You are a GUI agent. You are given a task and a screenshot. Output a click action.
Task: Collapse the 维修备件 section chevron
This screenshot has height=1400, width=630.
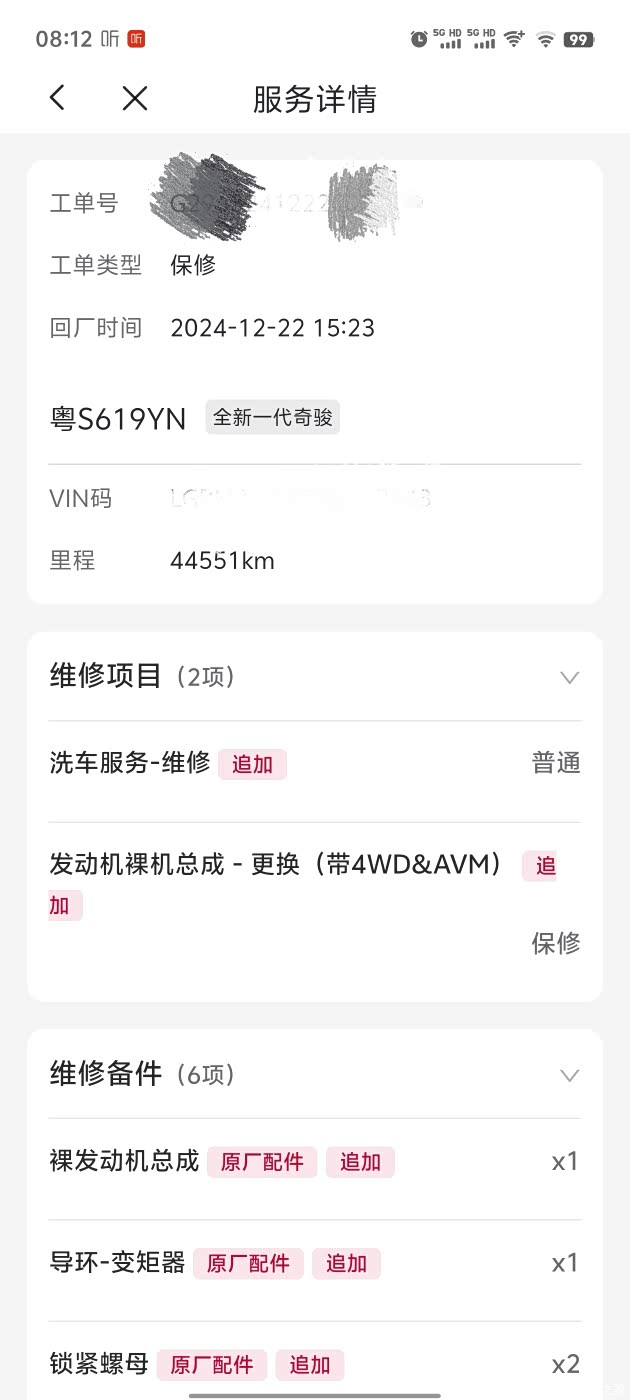click(x=569, y=1075)
